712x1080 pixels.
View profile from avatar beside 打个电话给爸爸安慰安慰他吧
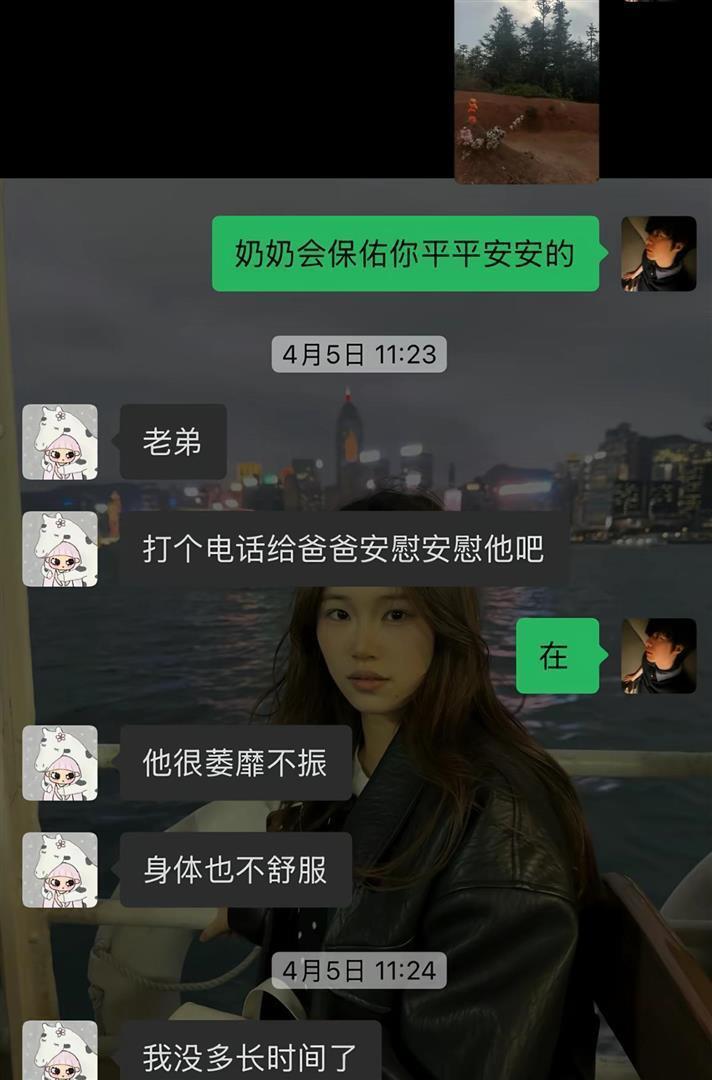(60, 549)
